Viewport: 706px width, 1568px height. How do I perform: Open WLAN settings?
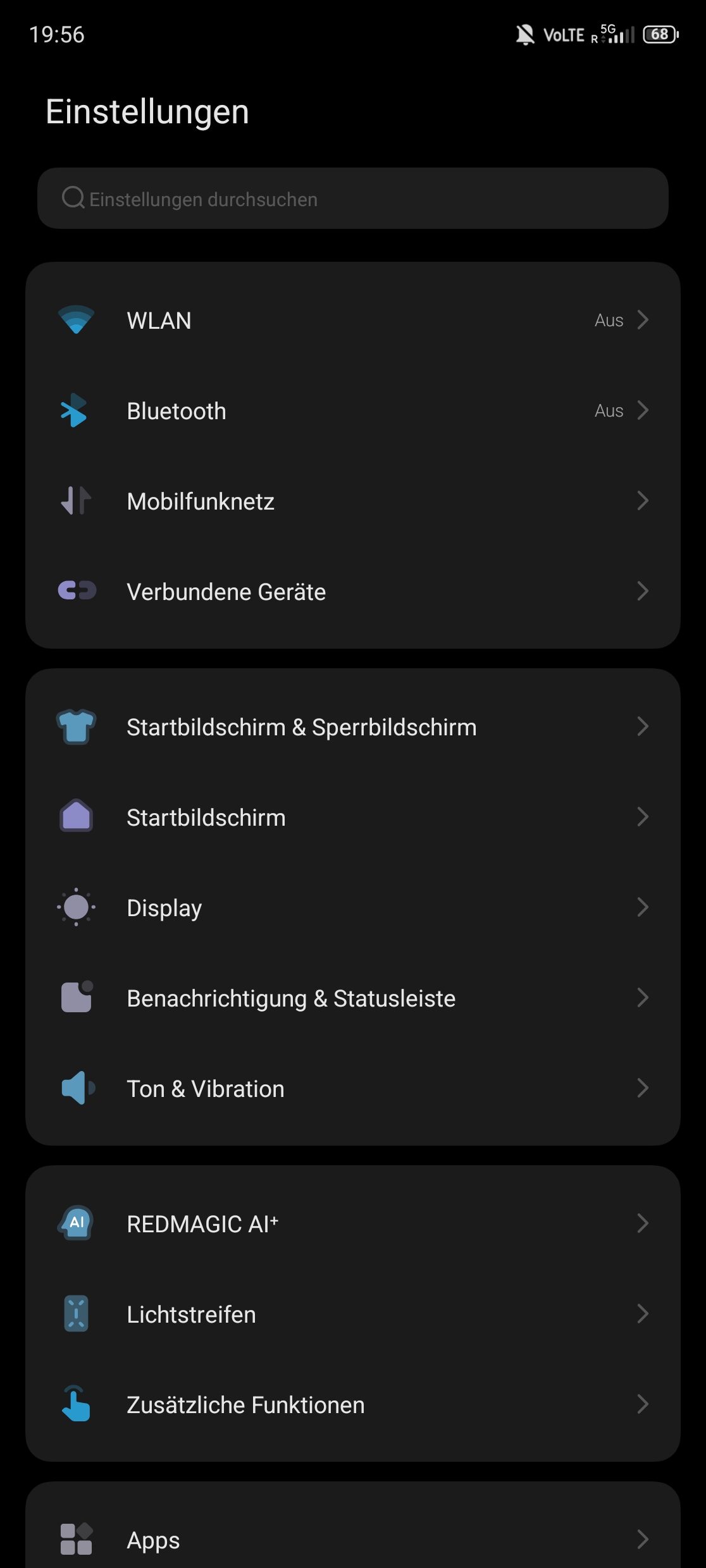click(353, 320)
